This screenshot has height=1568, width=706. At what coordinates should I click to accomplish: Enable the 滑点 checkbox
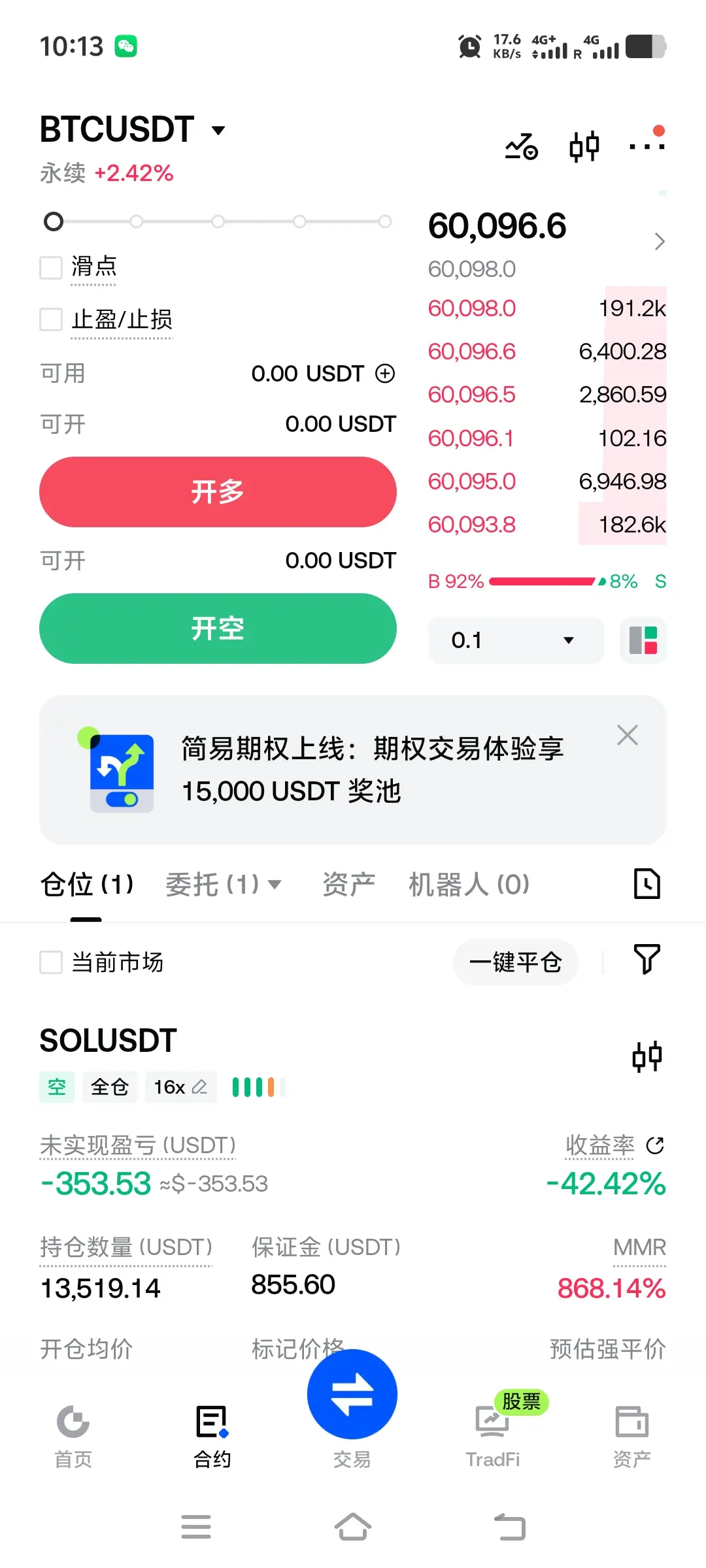click(51, 267)
